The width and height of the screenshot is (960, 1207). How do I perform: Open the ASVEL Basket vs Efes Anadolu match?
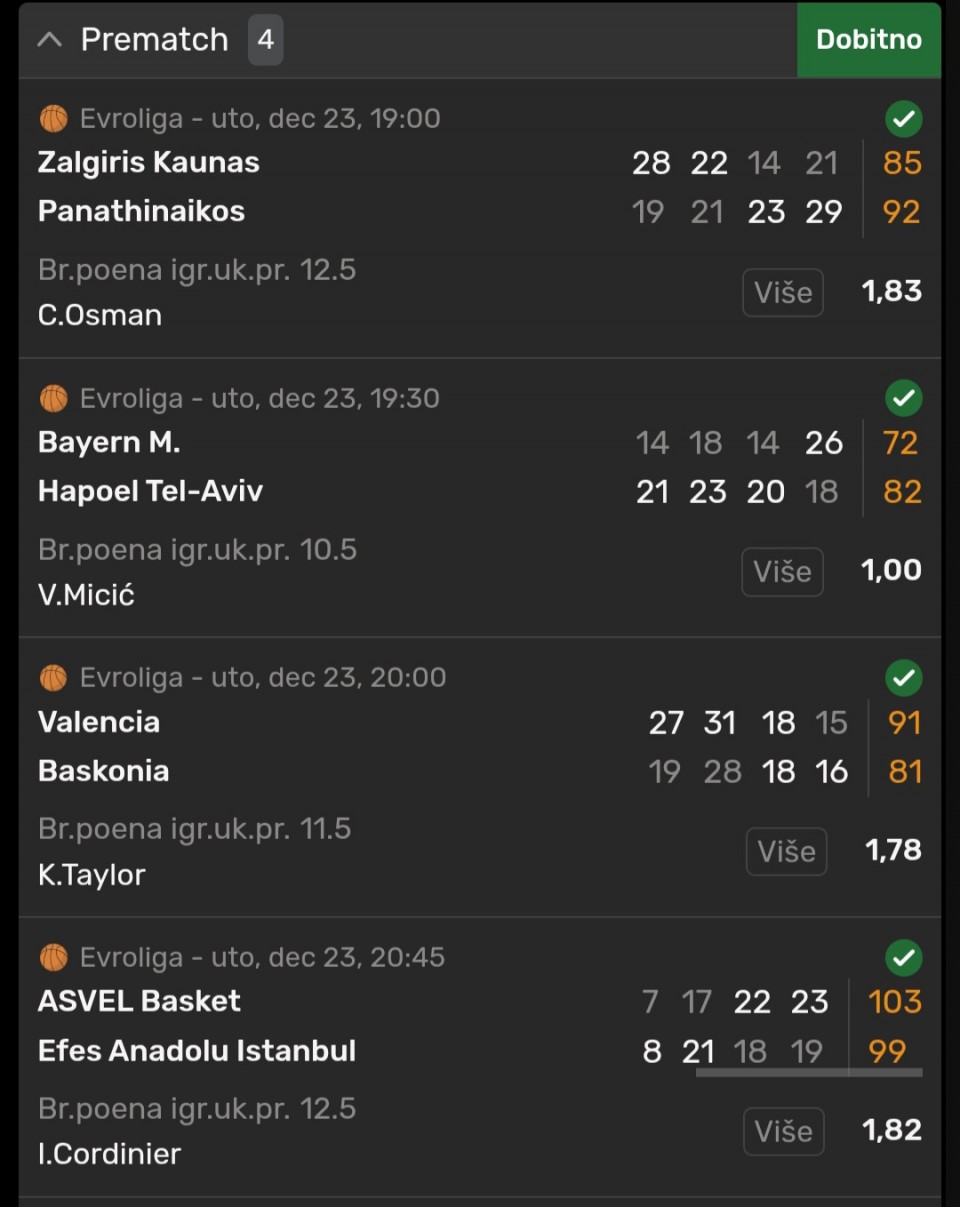[x=196, y=1025]
